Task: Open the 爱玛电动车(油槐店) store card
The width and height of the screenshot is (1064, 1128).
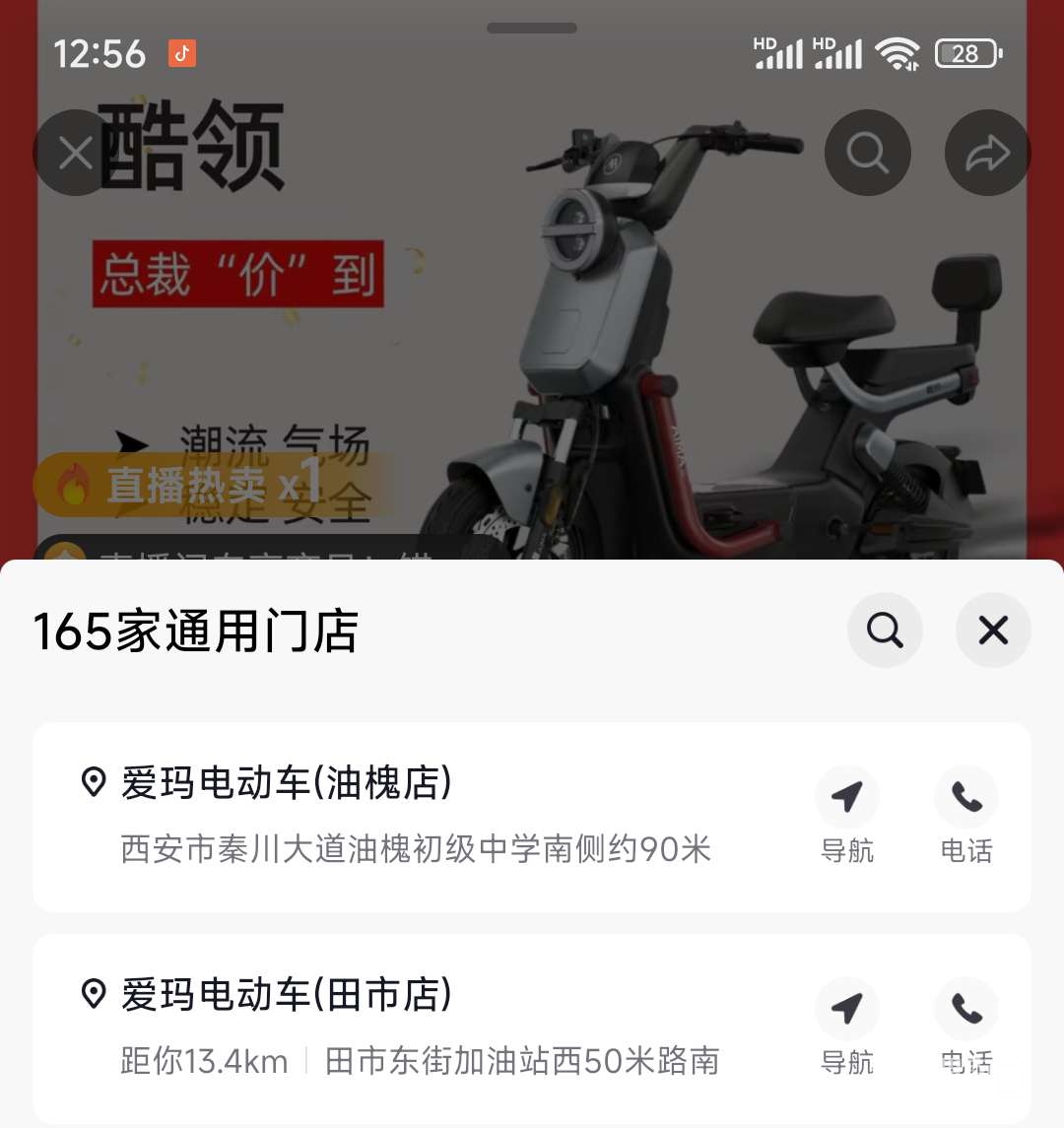Action: point(414,817)
